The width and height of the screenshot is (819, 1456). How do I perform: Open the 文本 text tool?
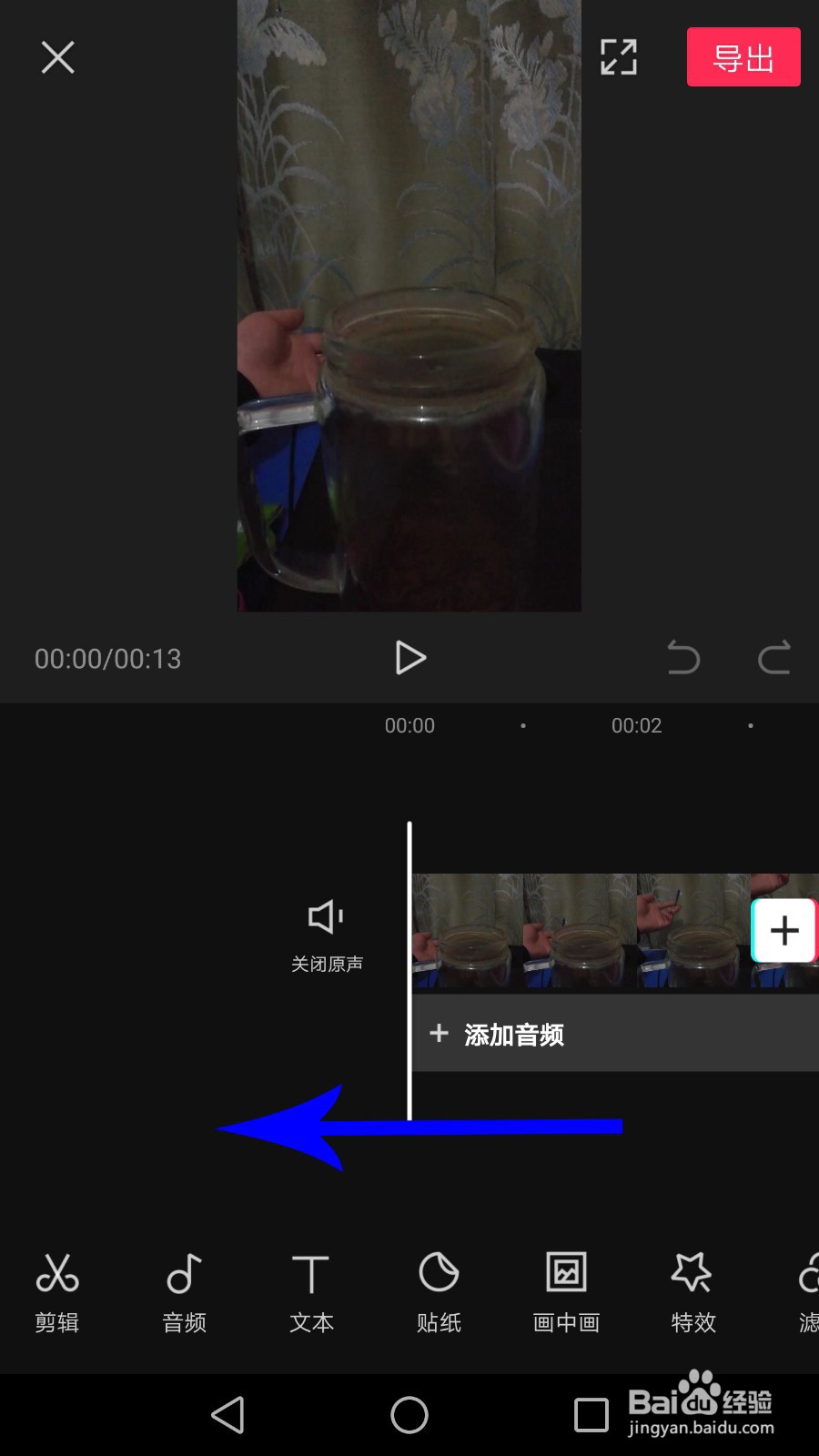pyautogui.click(x=310, y=1292)
